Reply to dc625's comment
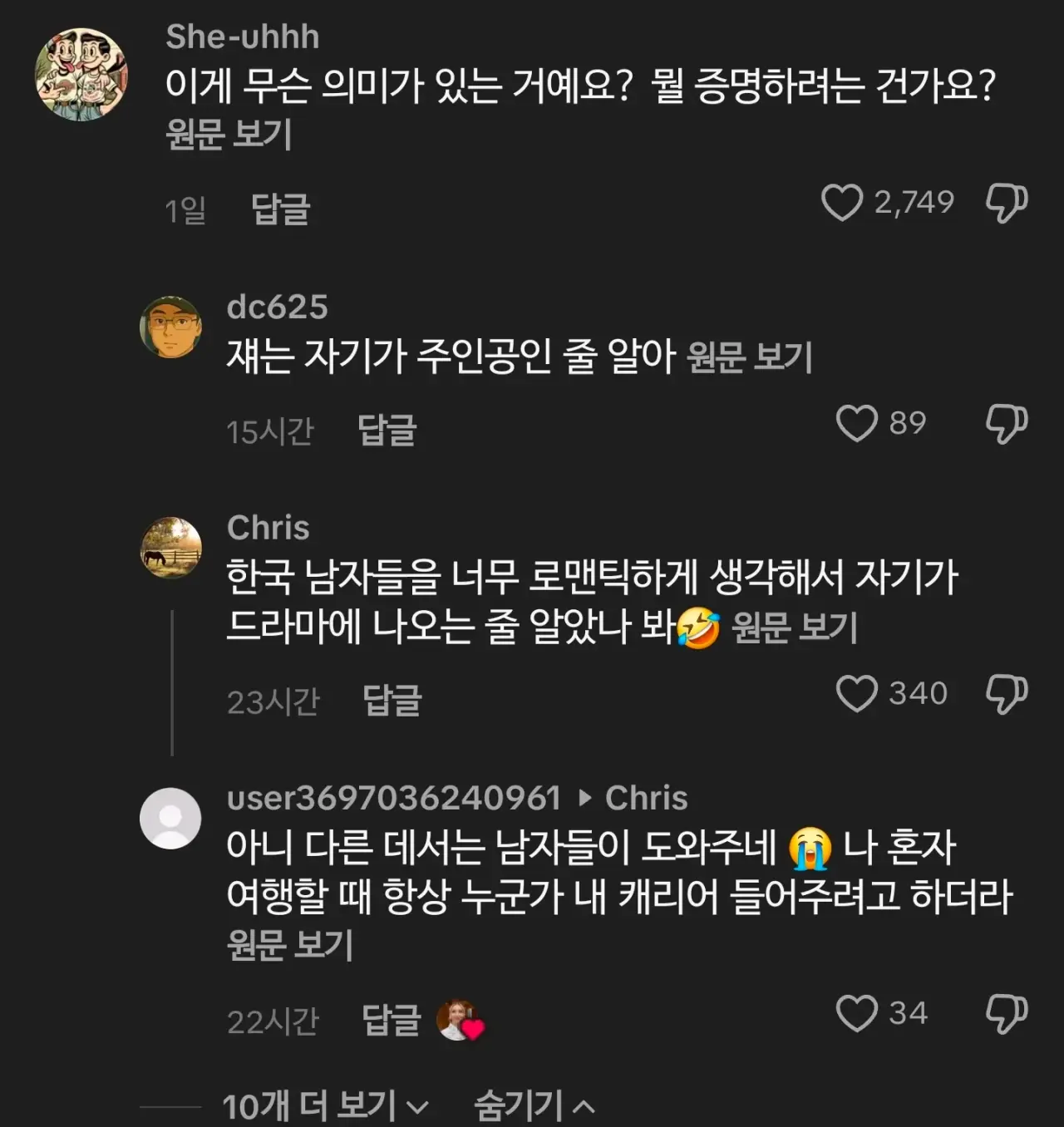The image size is (1064, 1127). (387, 431)
